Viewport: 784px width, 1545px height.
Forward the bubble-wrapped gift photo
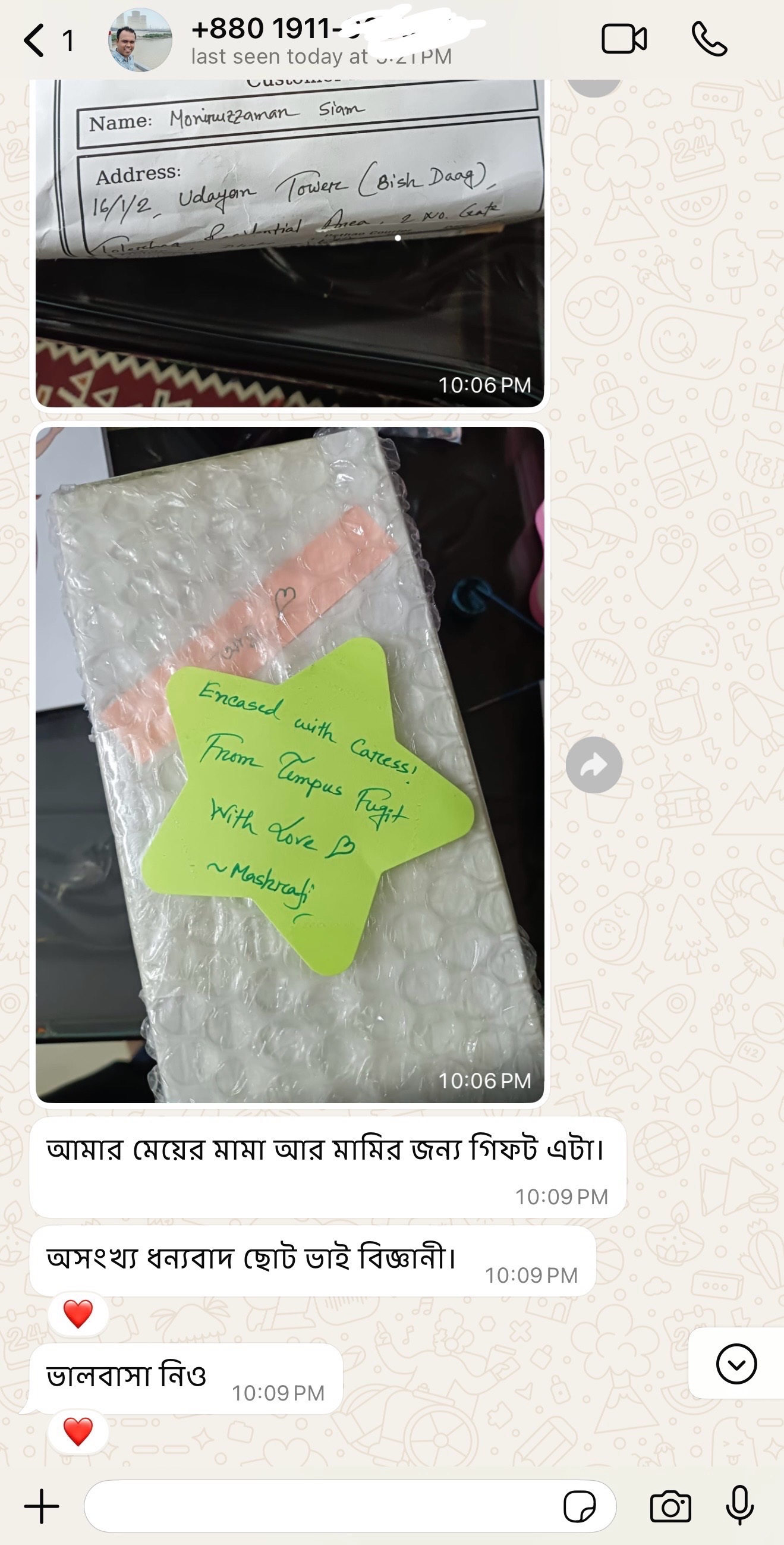click(594, 765)
